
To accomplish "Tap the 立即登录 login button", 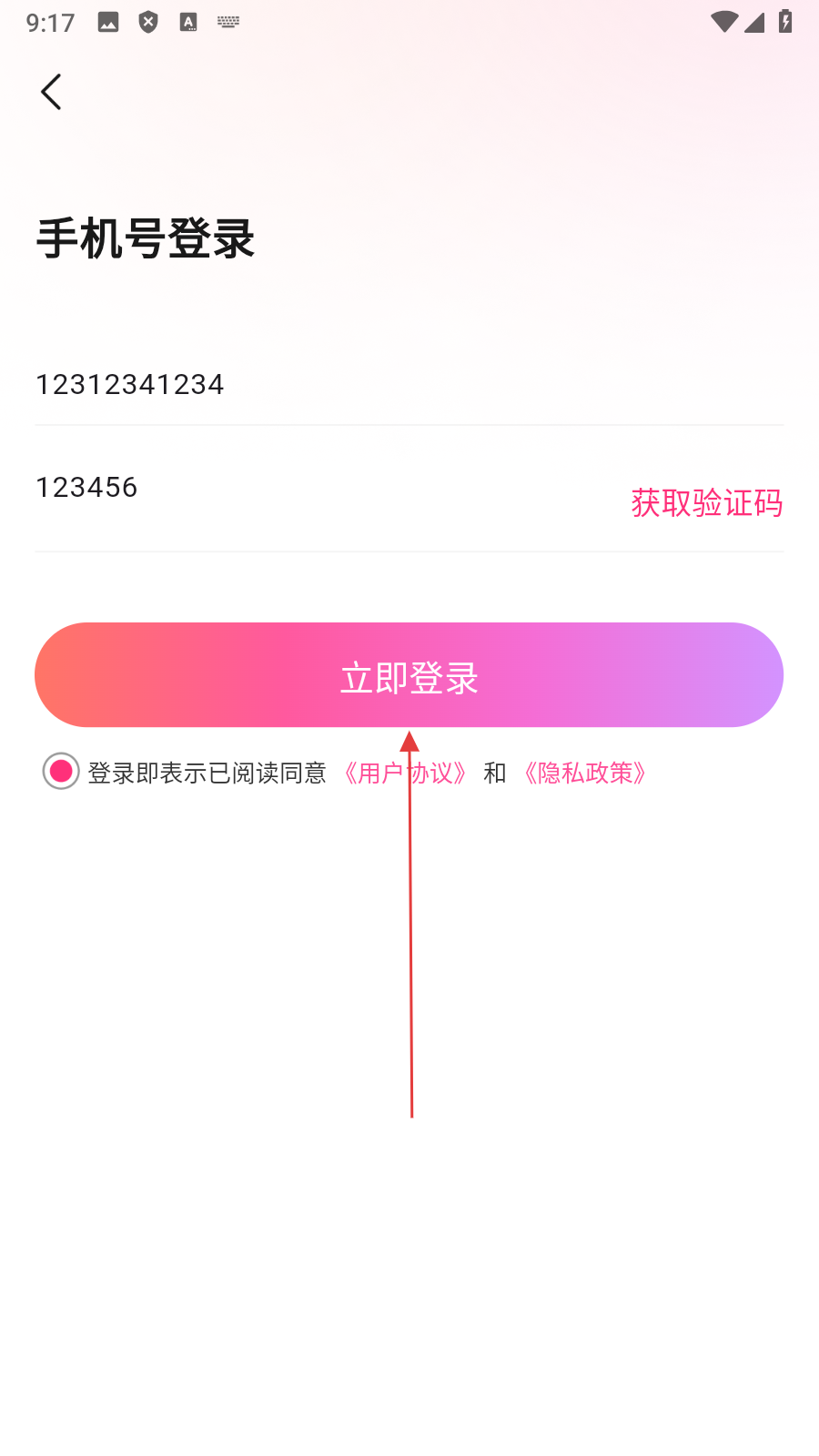I will pos(409,675).
